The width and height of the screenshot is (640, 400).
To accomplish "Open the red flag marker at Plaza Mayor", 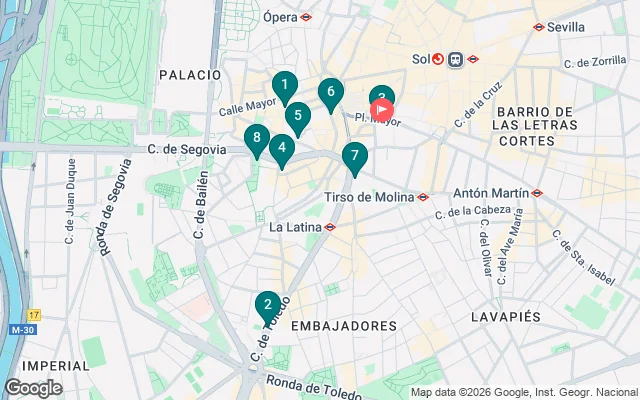I will [382, 110].
